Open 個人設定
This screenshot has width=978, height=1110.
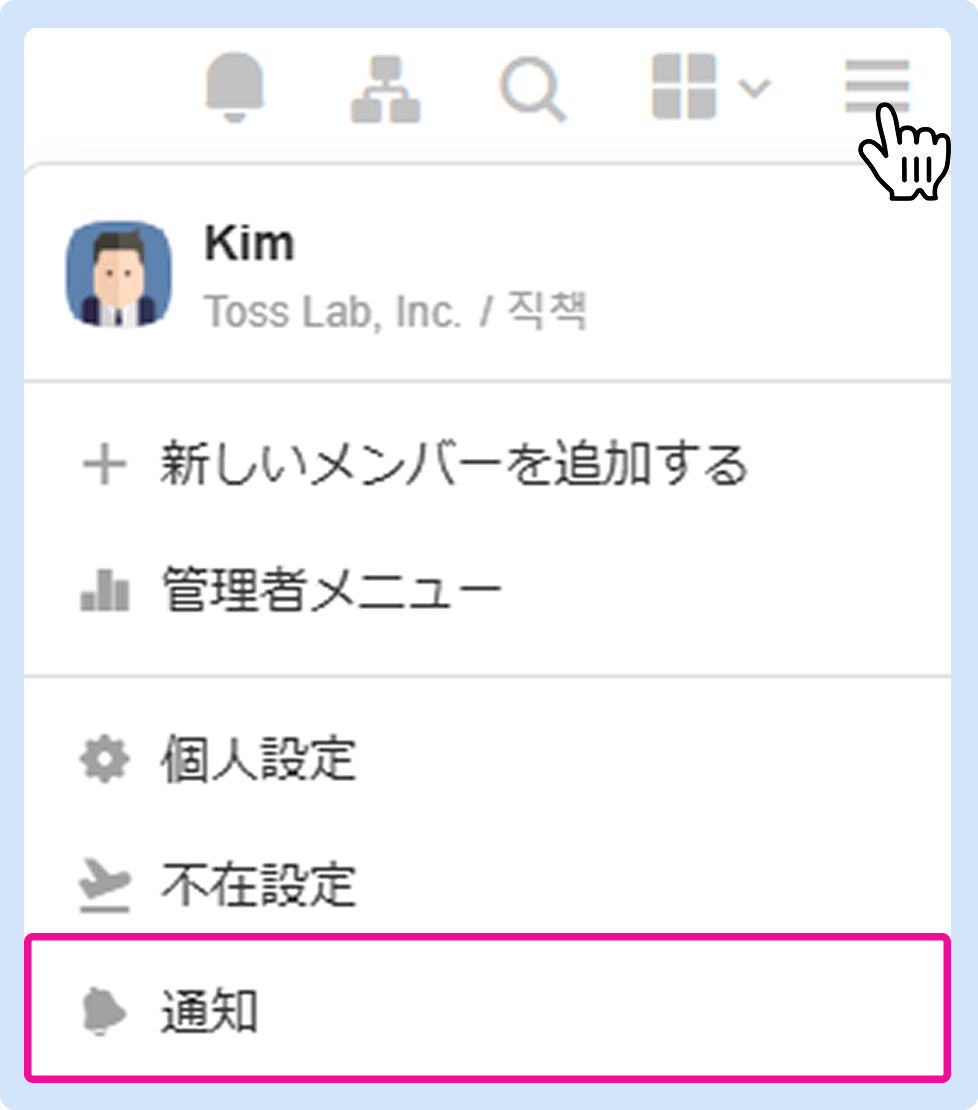tap(487, 759)
